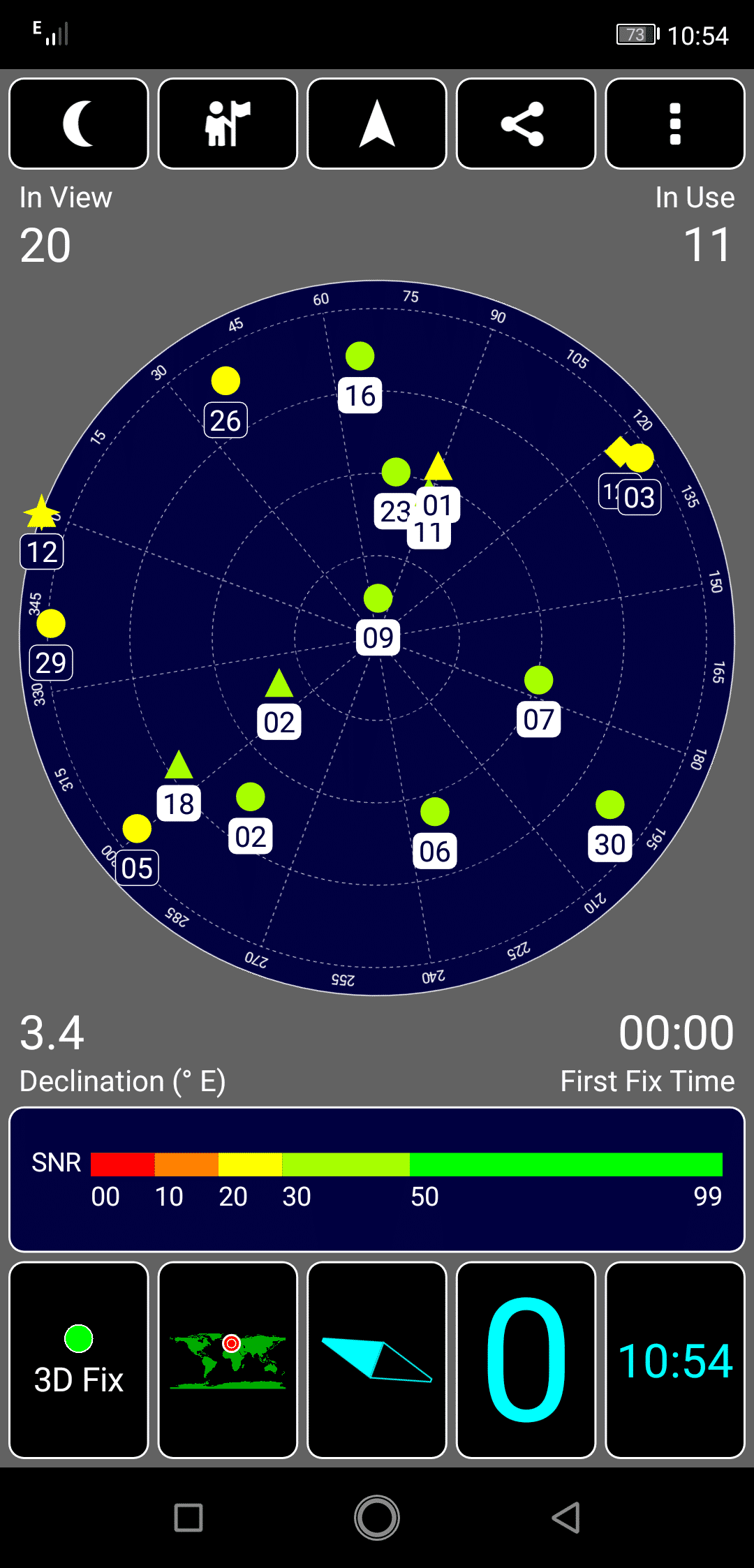Tap the 10:54 clock tile
The height and width of the screenshot is (1568, 754).
(675, 1360)
